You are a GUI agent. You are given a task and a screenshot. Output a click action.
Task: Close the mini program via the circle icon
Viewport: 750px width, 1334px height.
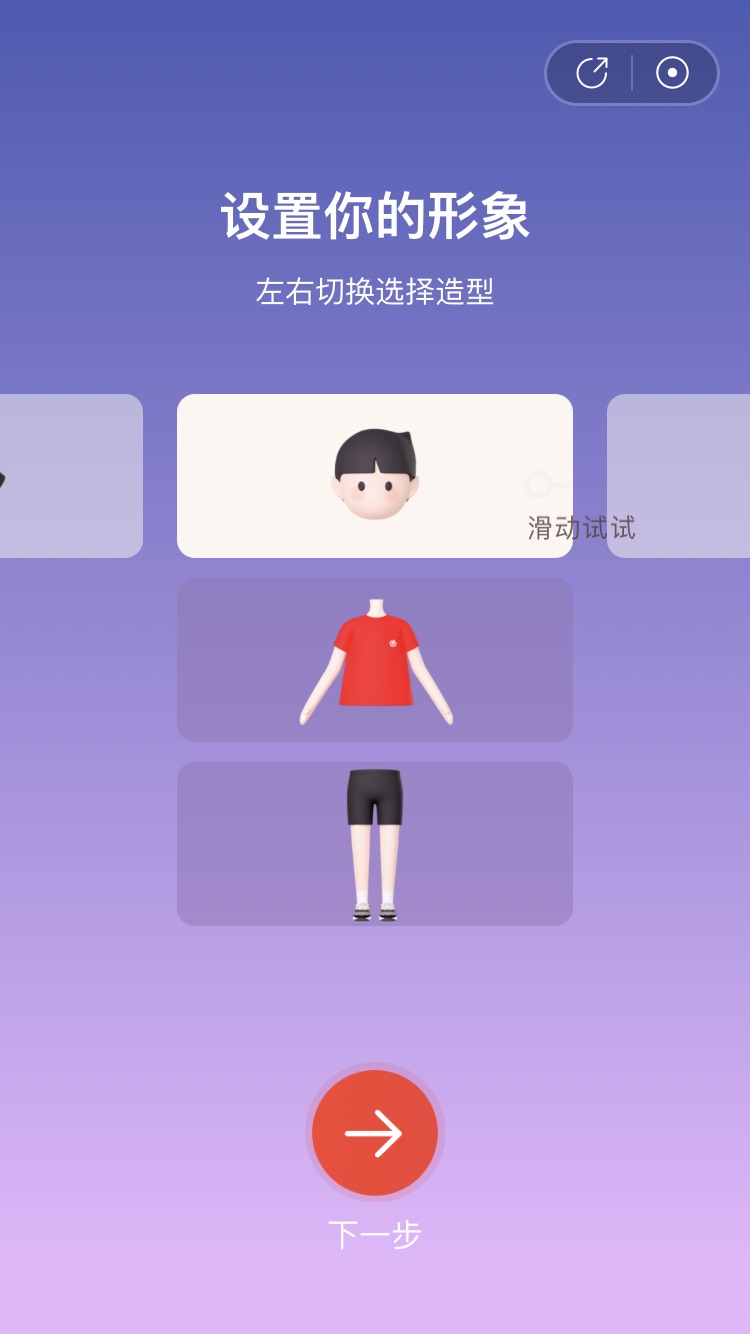point(672,73)
